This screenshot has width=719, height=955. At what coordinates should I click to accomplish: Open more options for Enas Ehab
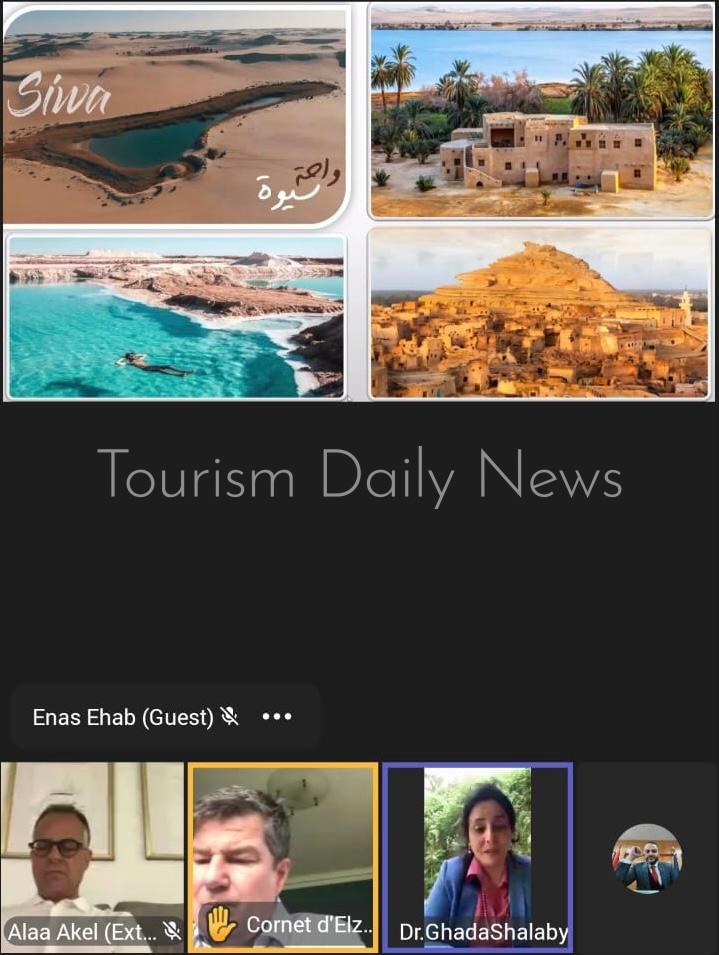tap(277, 717)
